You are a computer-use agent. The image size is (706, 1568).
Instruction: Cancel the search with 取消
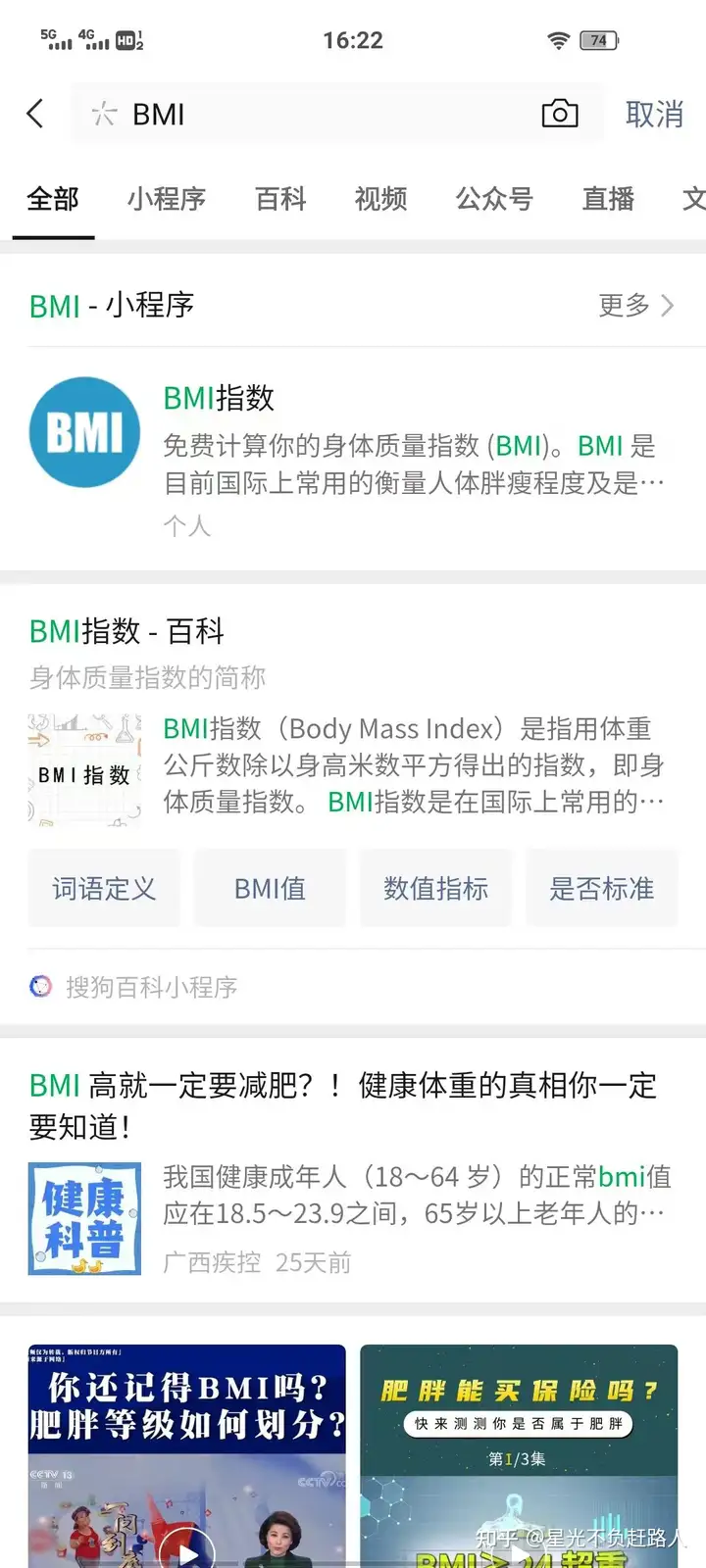[x=654, y=115]
